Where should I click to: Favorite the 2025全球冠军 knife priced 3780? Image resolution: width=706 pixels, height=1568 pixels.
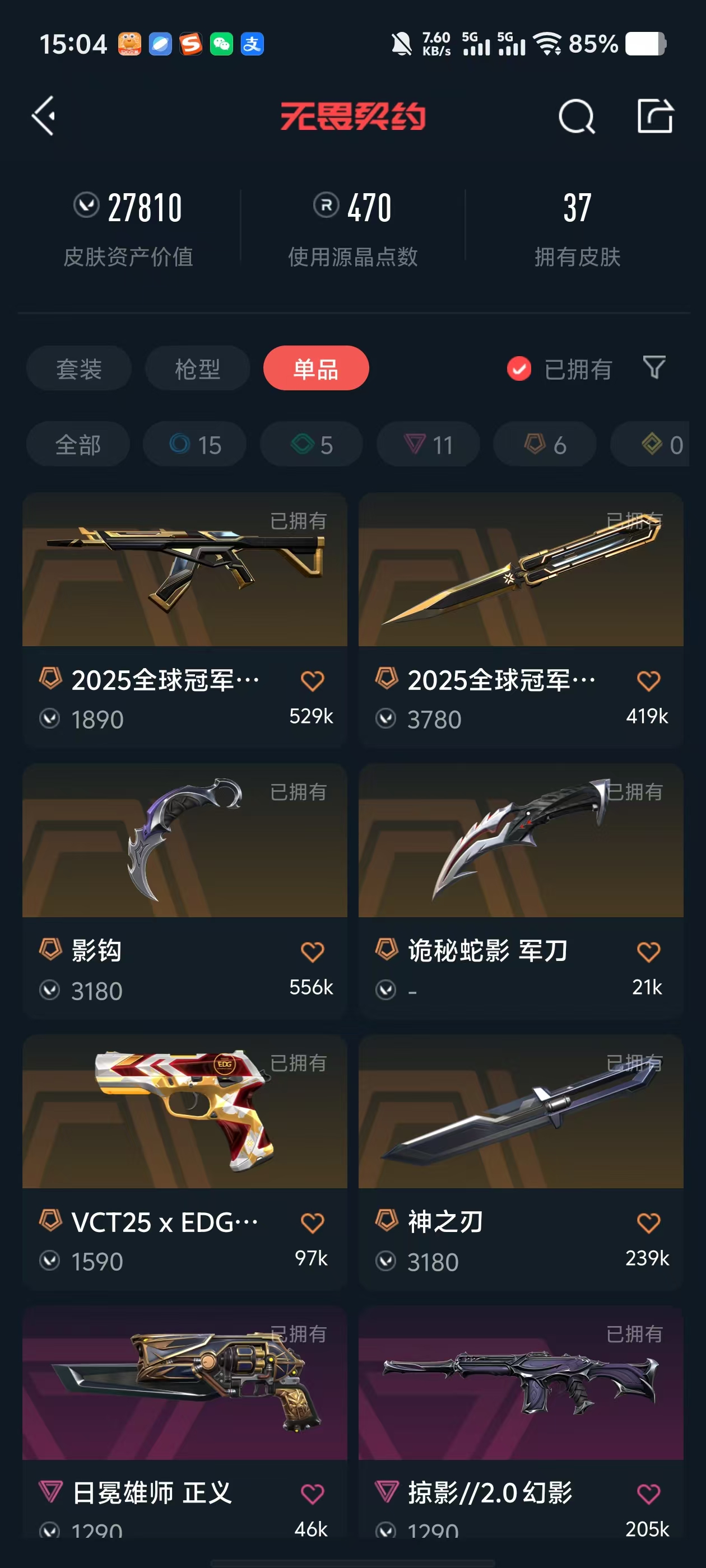coord(648,680)
